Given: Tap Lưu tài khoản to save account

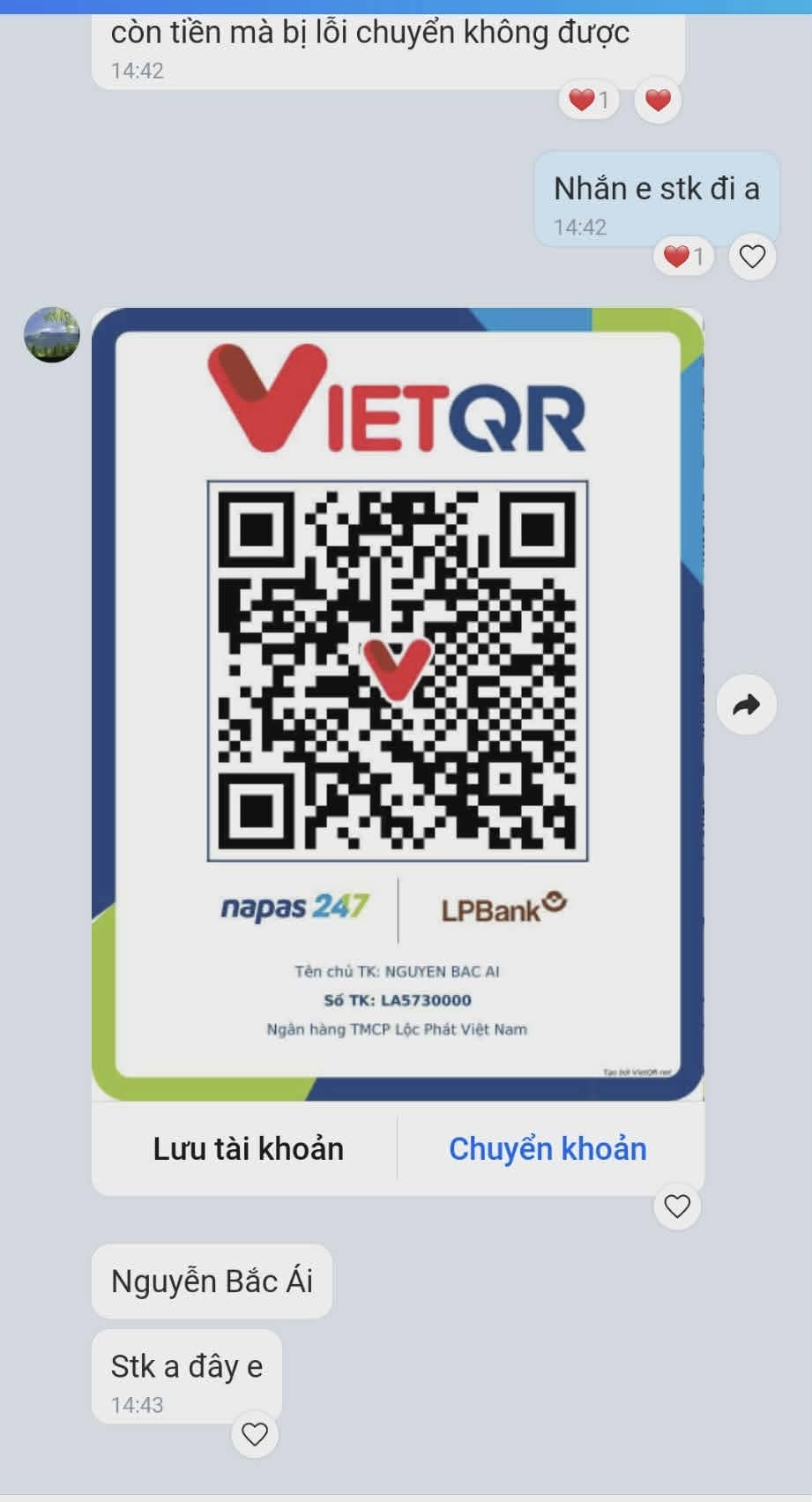Looking at the screenshot, I should tap(248, 1148).
